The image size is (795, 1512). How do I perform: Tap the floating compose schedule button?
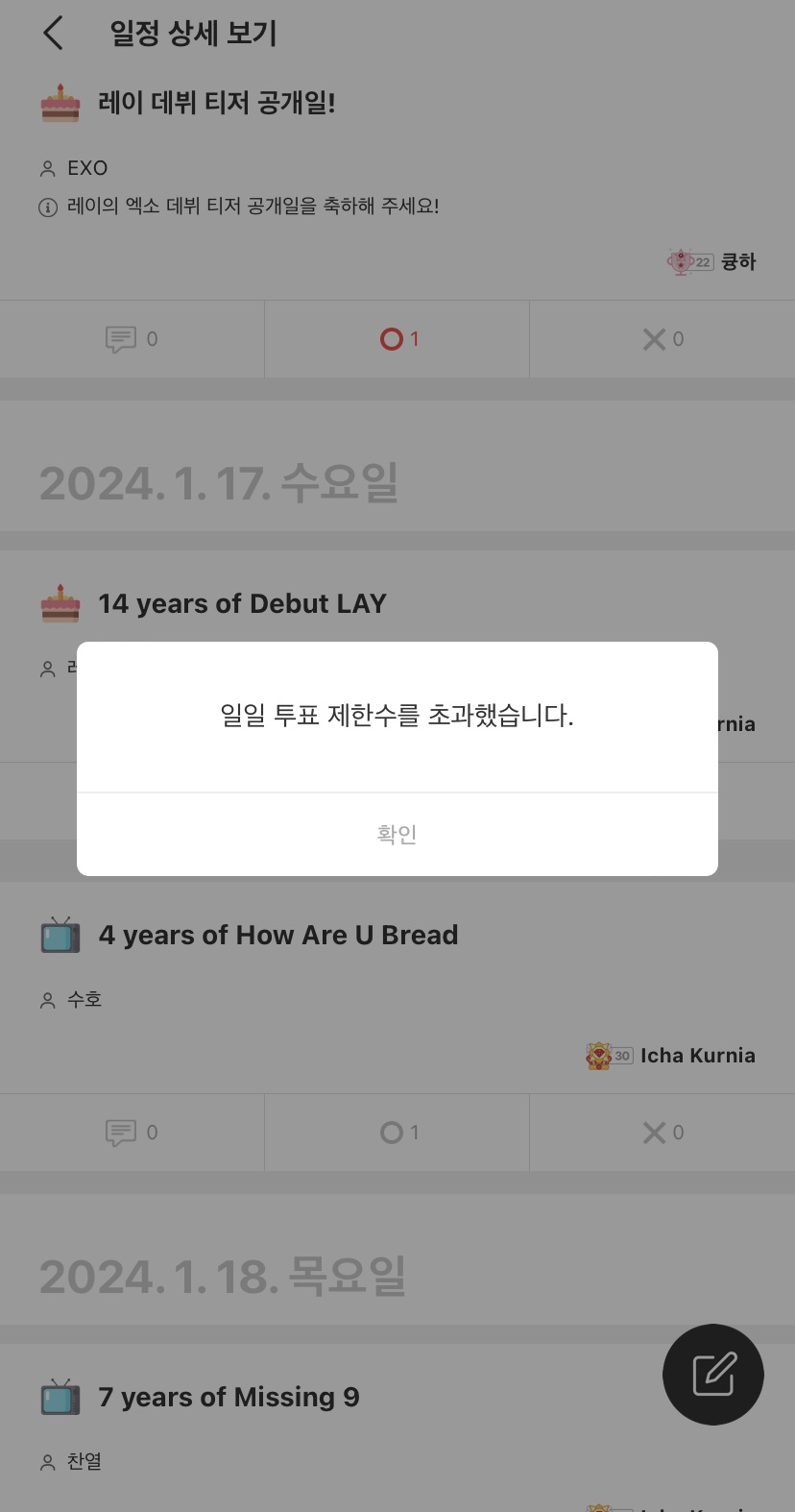712,1375
